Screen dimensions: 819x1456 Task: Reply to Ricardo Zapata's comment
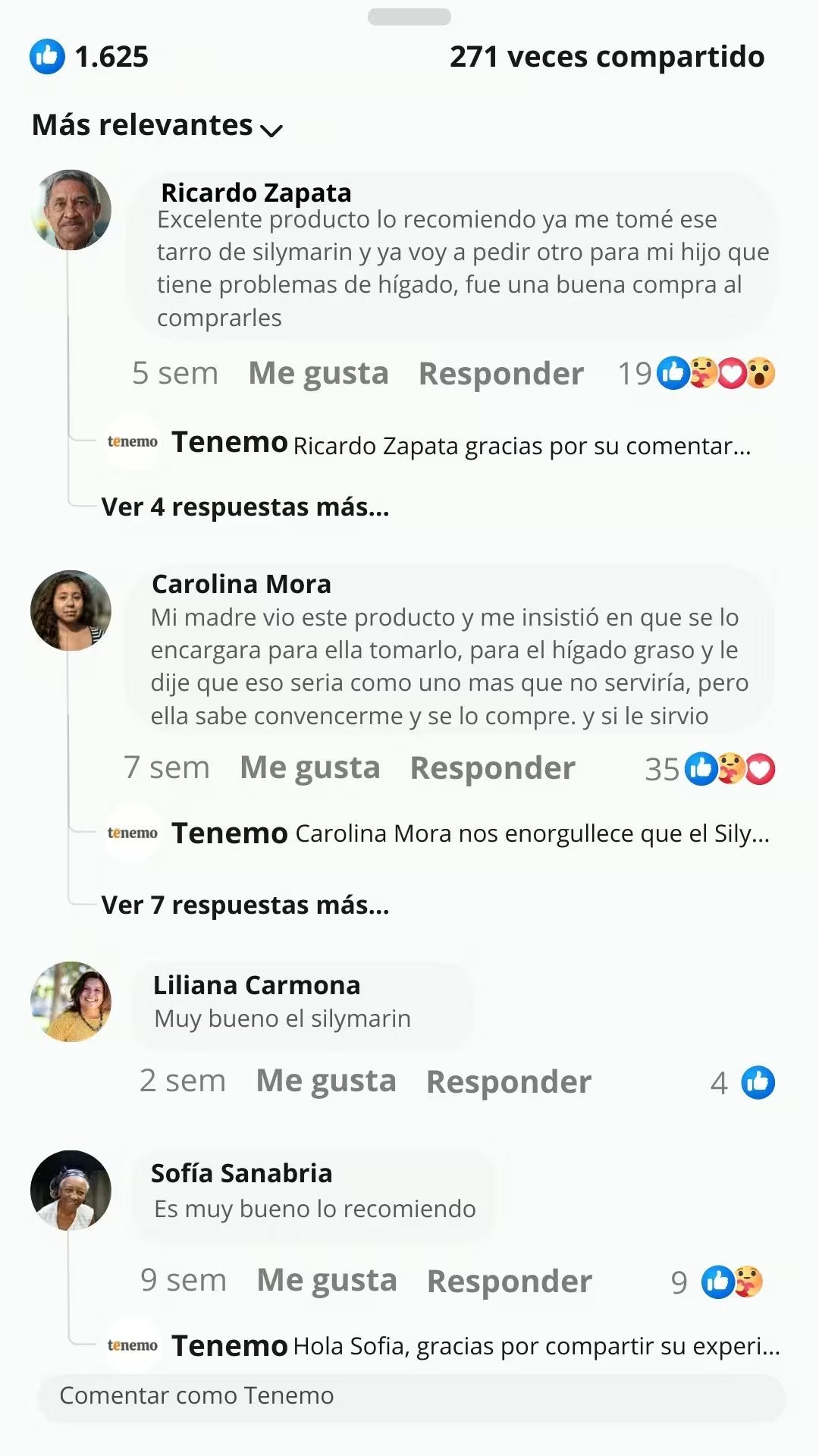500,374
